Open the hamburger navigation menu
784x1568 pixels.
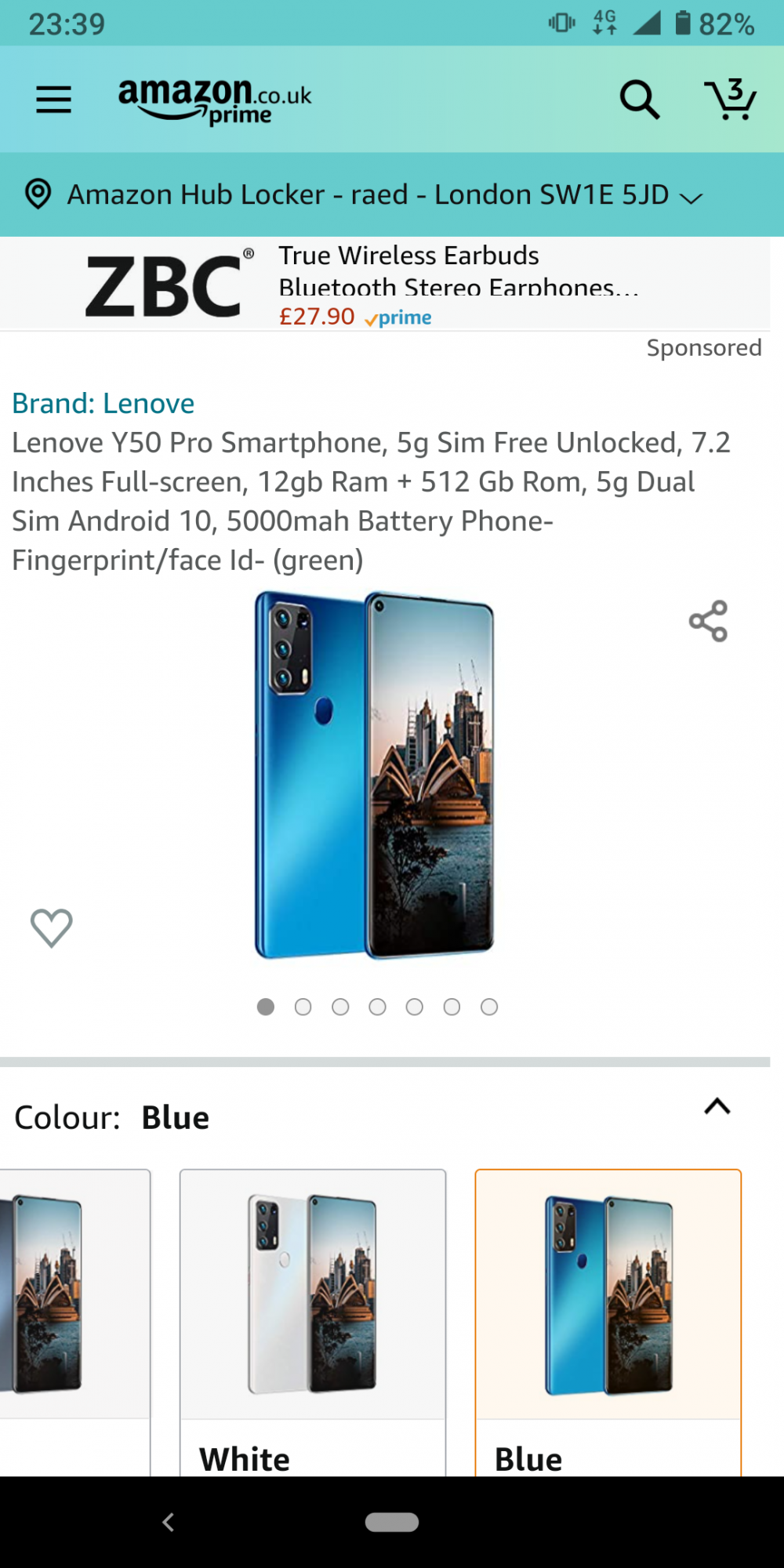[x=53, y=100]
